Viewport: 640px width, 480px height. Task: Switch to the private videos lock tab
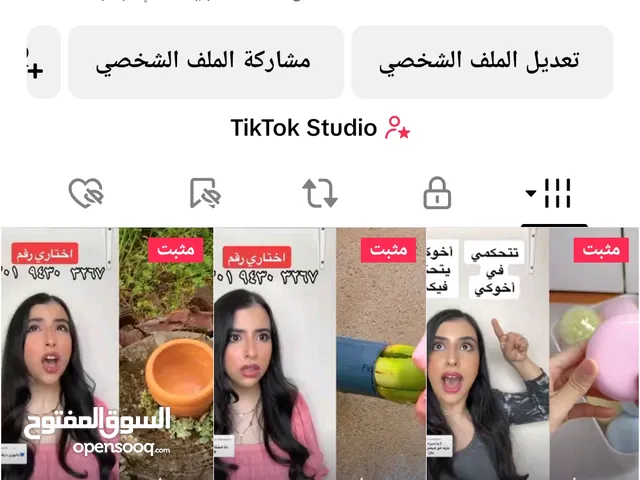pos(437,193)
